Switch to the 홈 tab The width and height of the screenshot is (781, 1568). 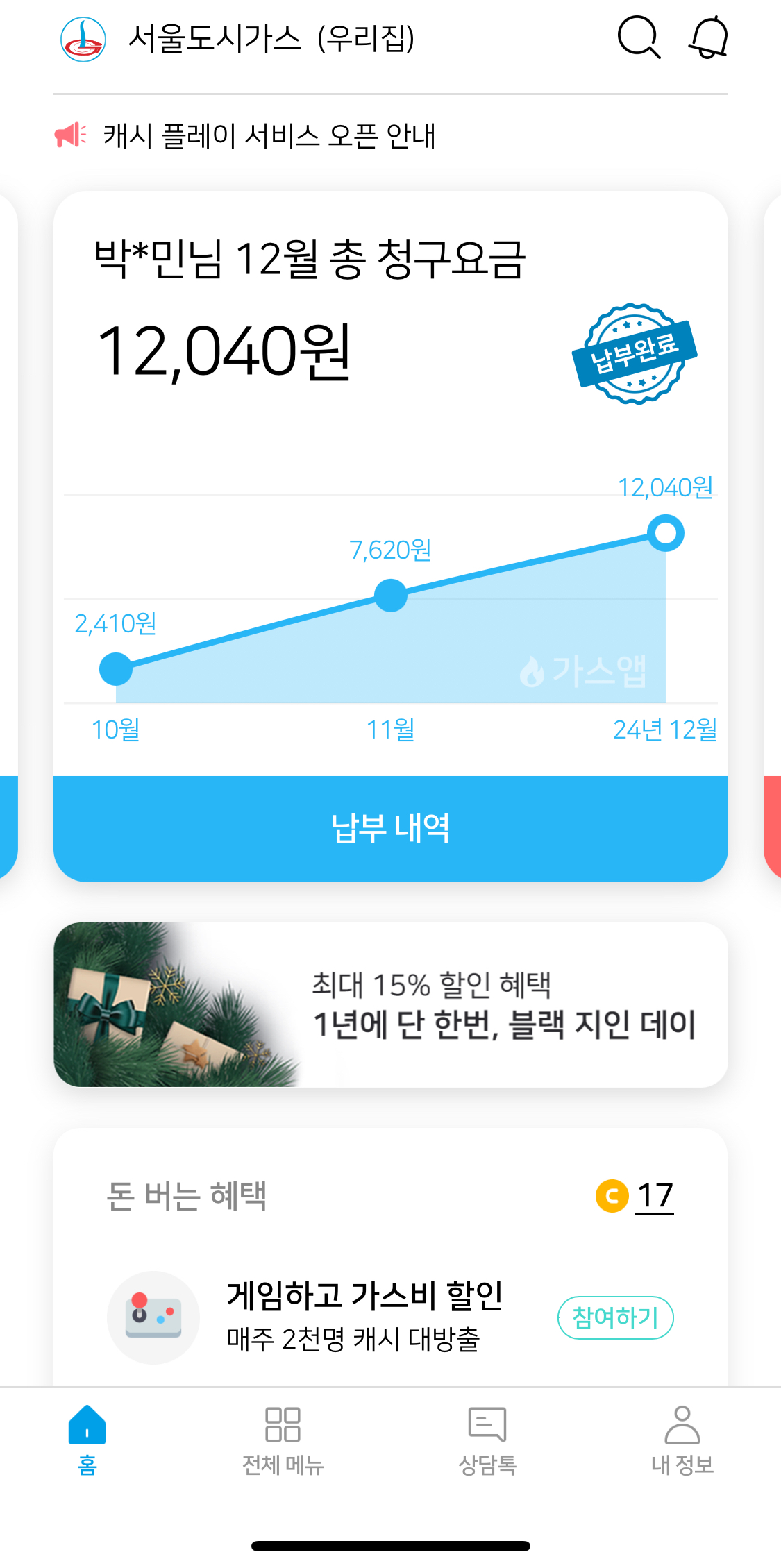tap(87, 1439)
